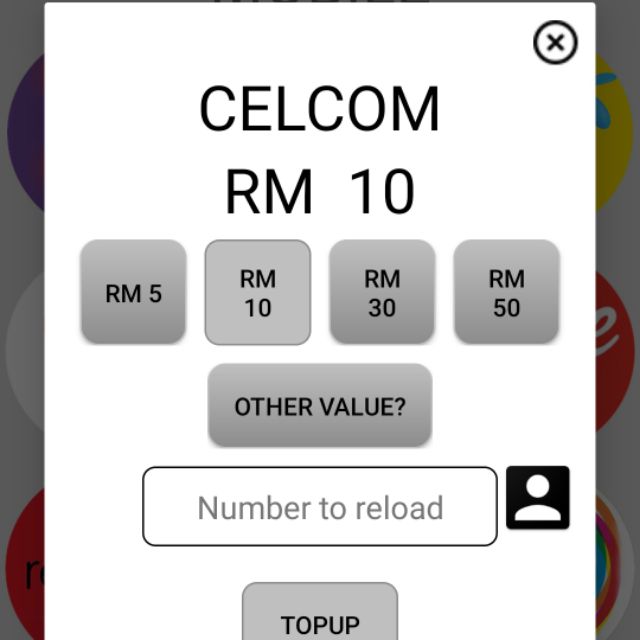
Task: Open contacts picker icon
Action: pos(538,497)
